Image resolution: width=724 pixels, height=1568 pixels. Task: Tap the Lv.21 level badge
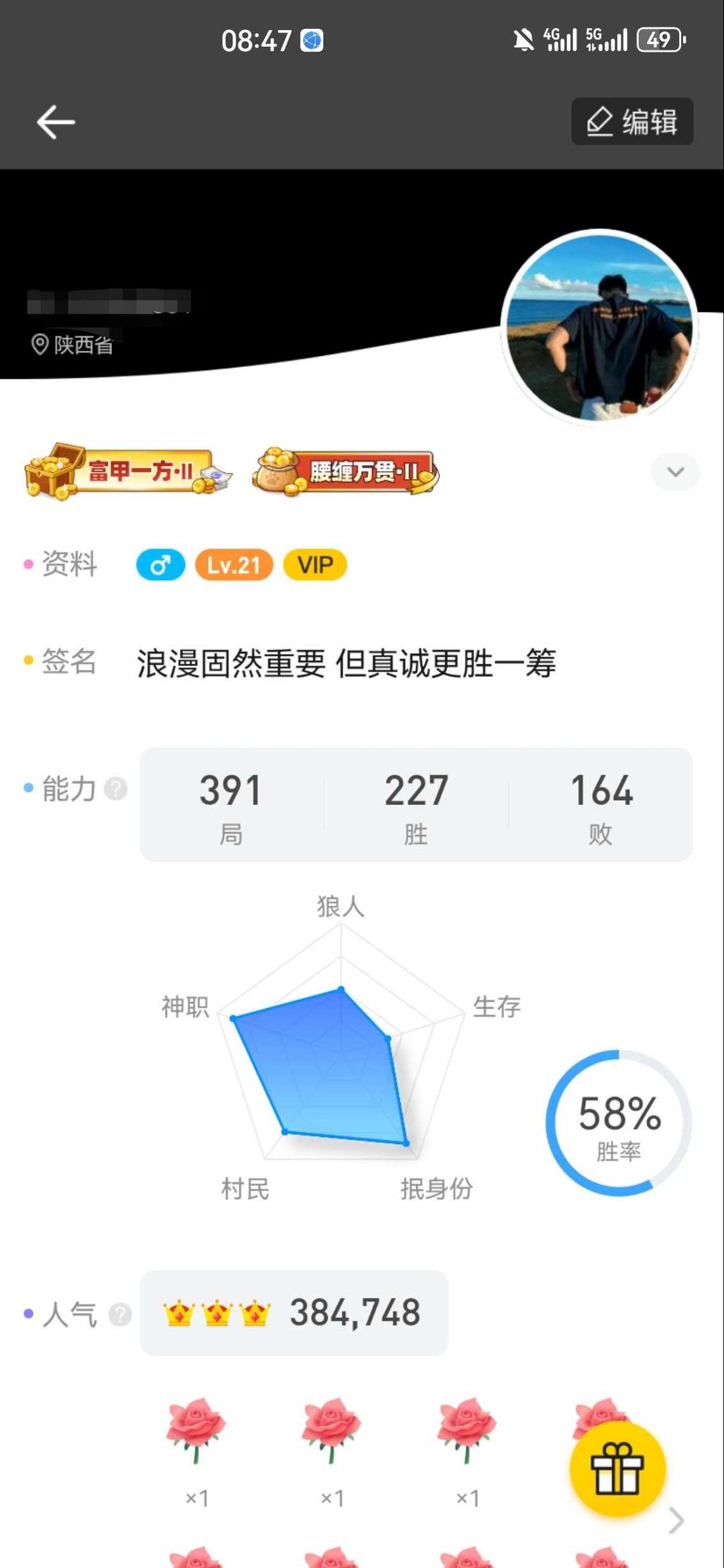pyautogui.click(x=233, y=565)
